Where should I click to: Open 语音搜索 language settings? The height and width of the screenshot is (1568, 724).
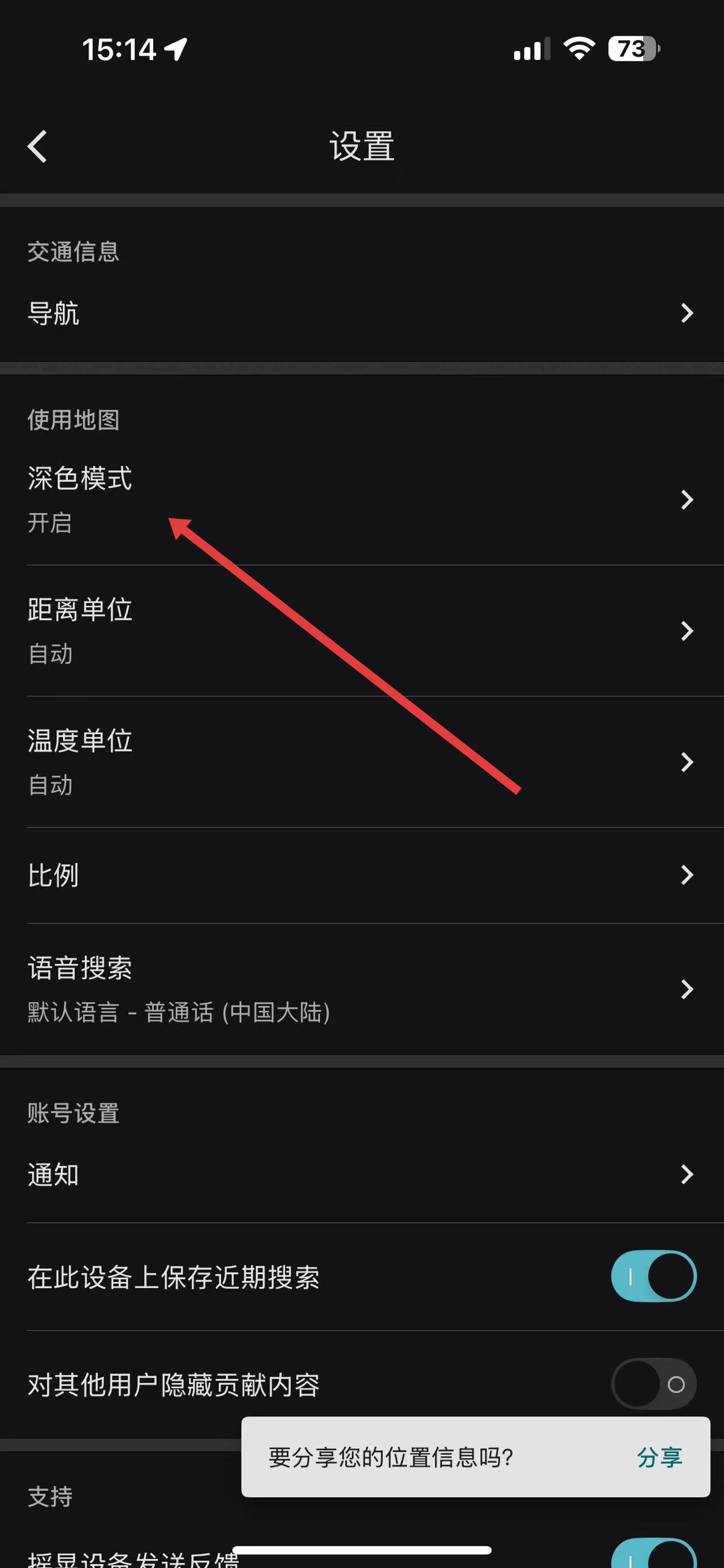click(x=361, y=989)
